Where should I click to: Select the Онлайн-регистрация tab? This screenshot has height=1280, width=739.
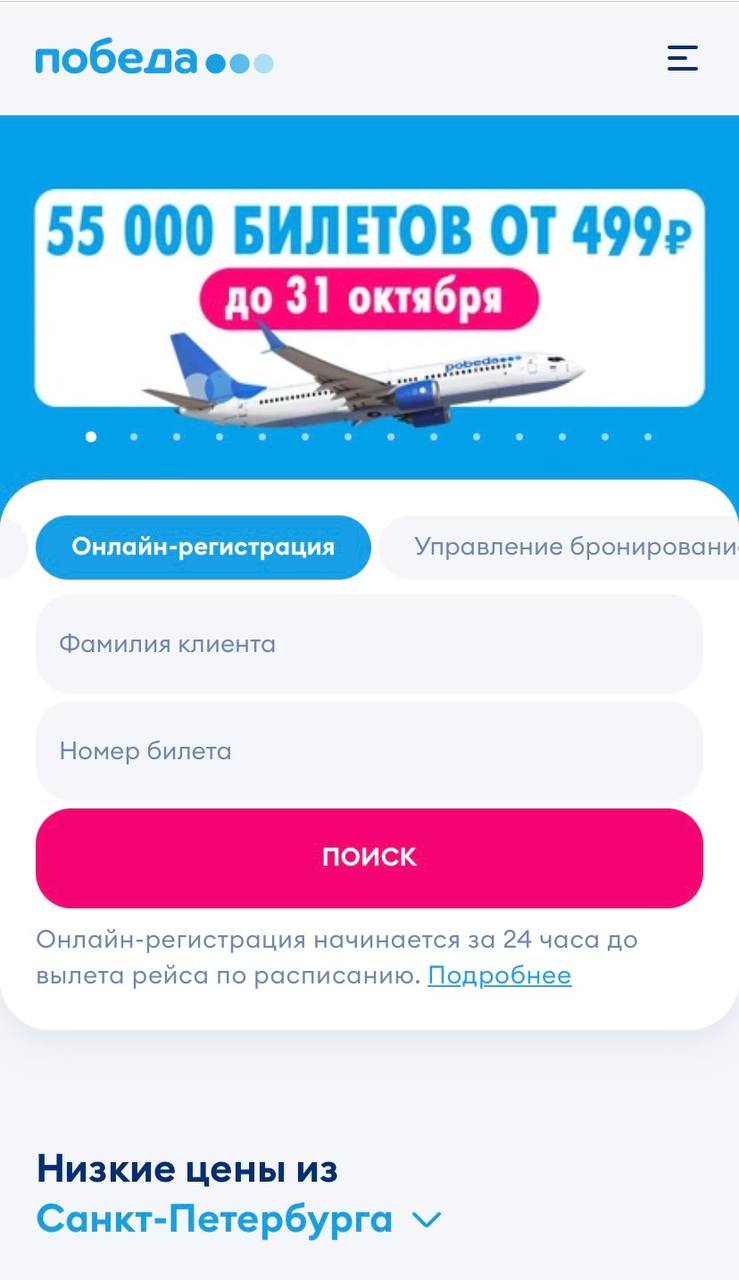point(203,547)
